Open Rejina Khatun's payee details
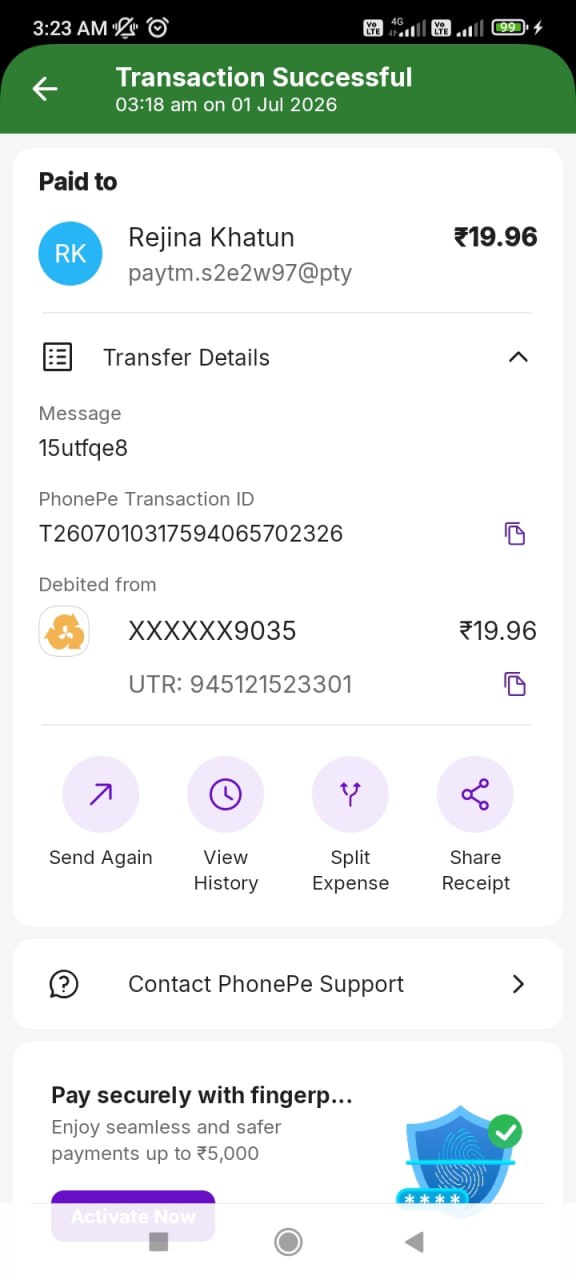Image resolution: width=576 pixels, height=1280 pixels. pos(288,253)
